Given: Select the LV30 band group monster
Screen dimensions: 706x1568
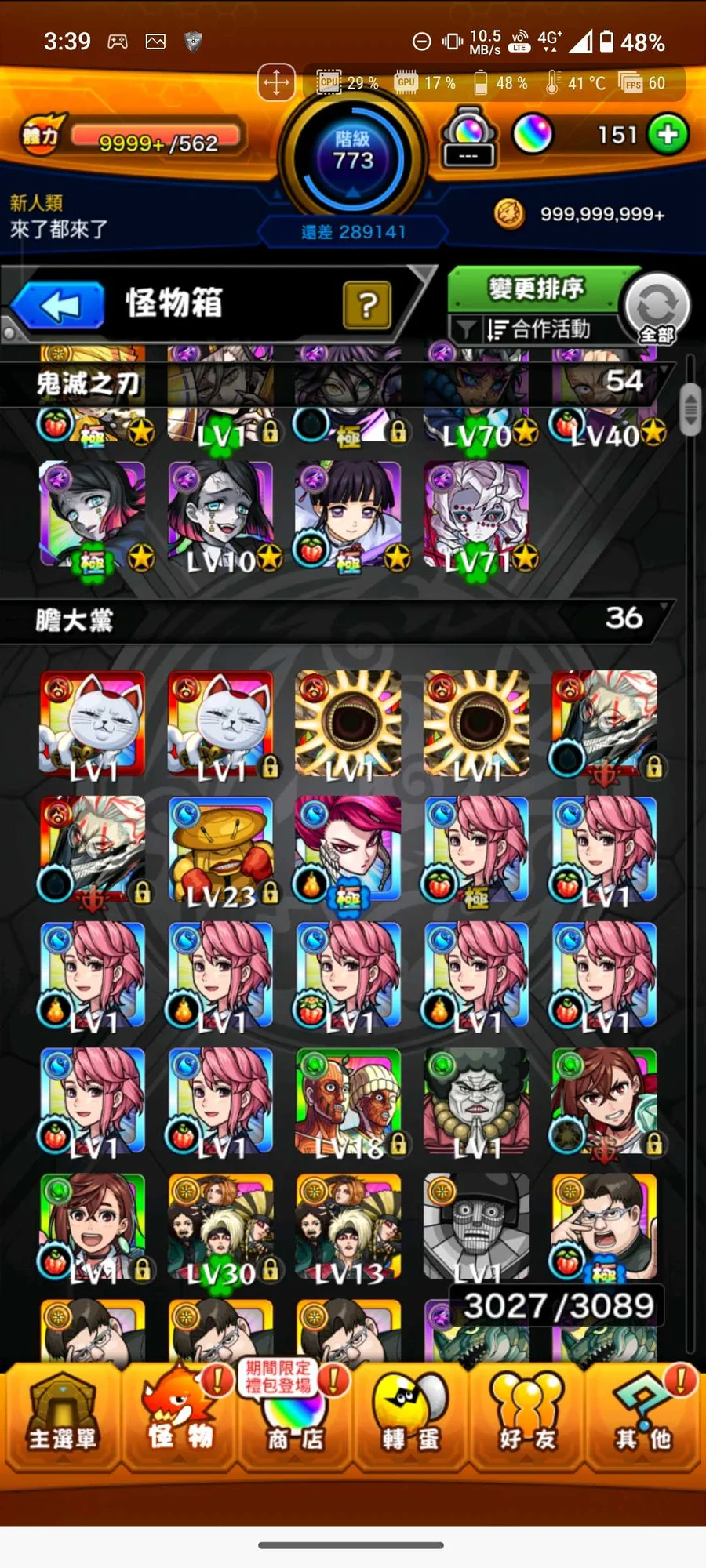Looking at the screenshot, I should [x=221, y=1227].
